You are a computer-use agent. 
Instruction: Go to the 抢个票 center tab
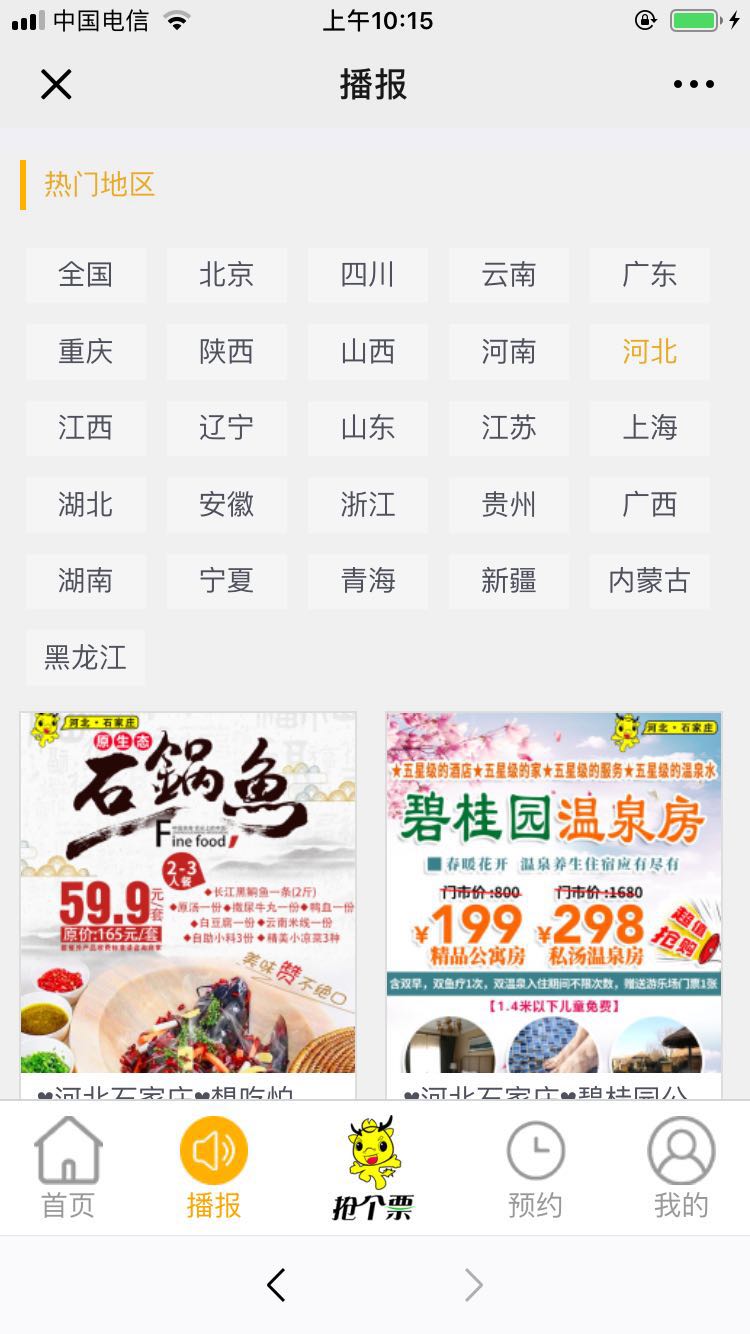point(373,1168)
